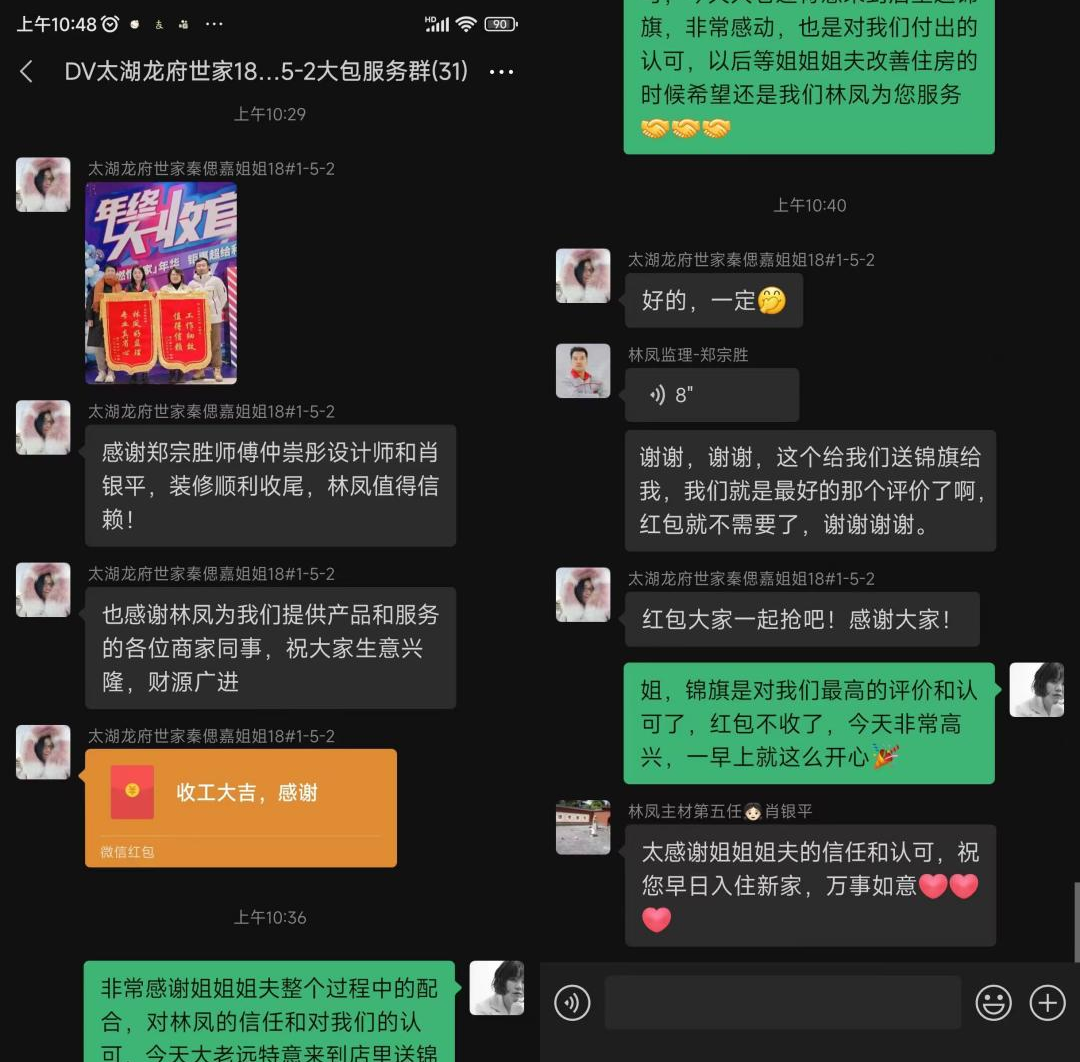View profile of 林凤监理-郑宗胜 via avatar

click(583, 371)
